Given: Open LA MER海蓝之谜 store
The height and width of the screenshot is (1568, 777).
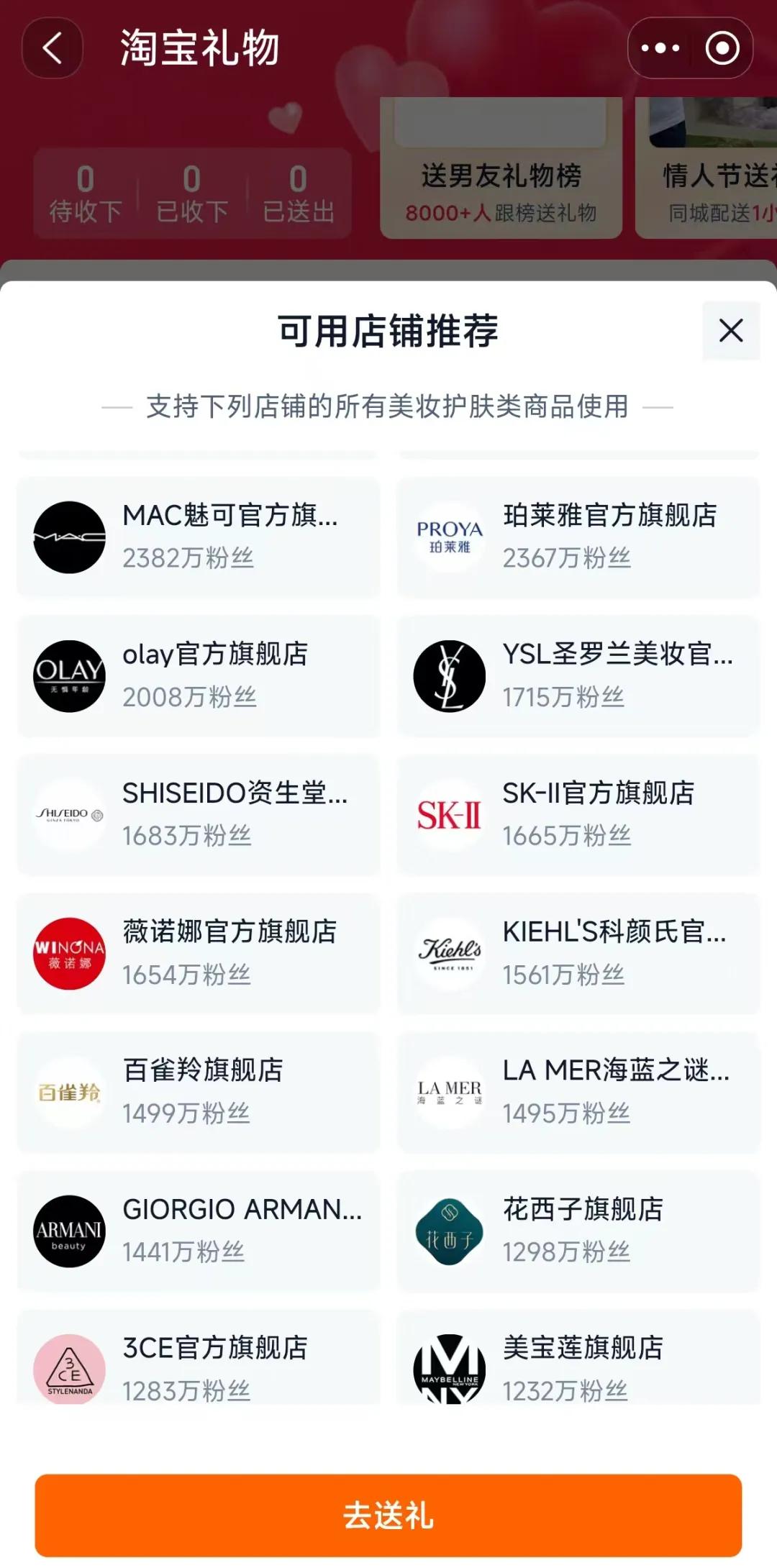Looking at the screenshot, I should pos(578,1093).
